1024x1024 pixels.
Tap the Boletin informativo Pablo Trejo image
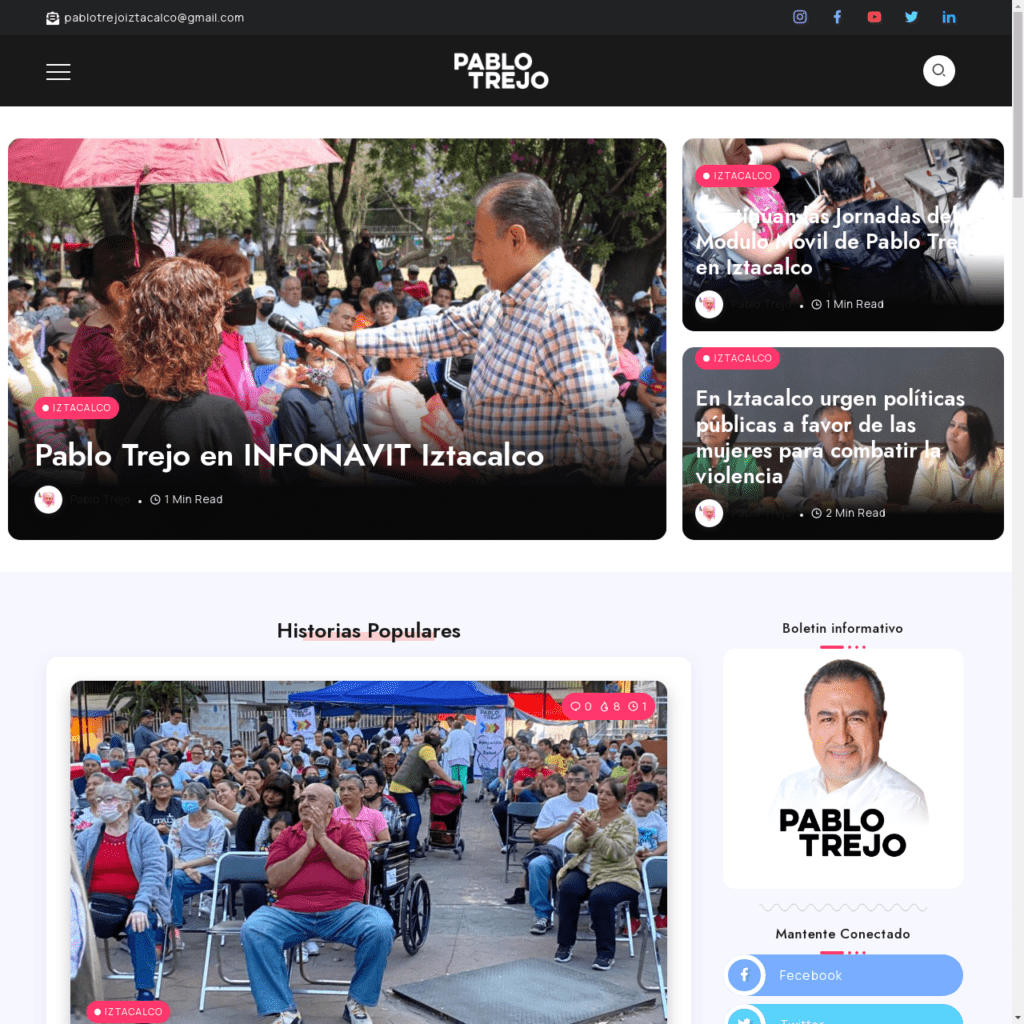843,768
